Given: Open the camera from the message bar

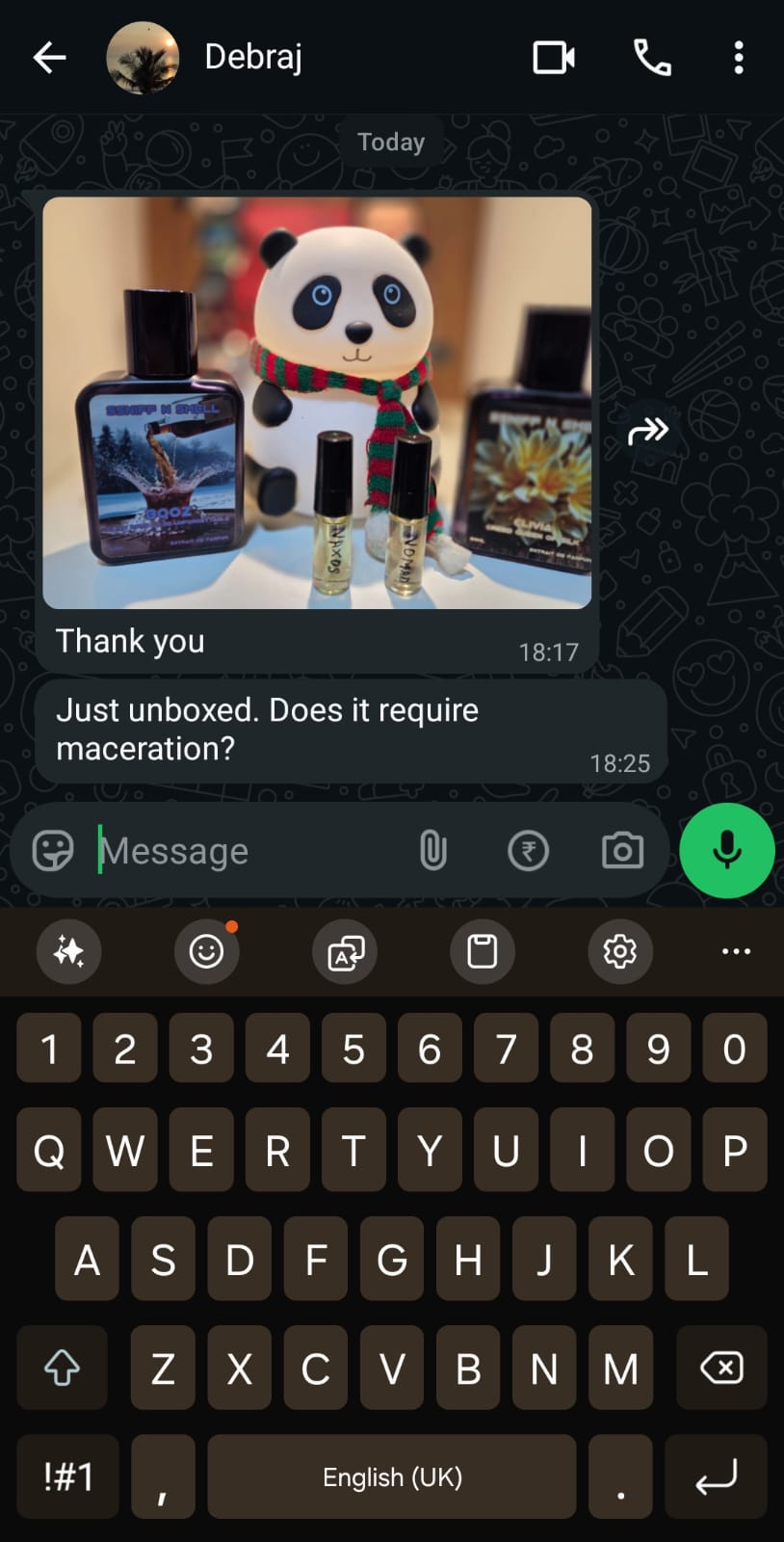Looking at the screenshot, I should click(622, 851).
